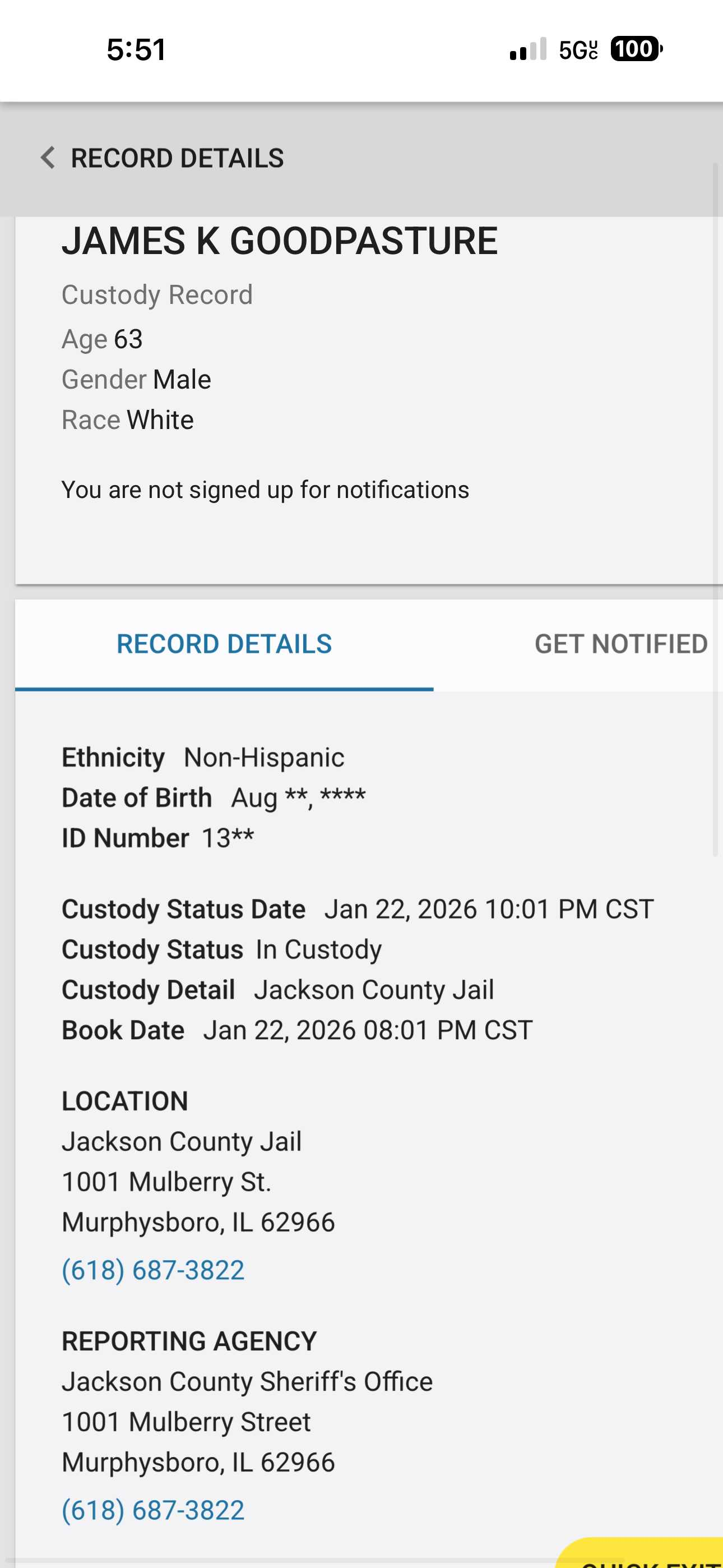
Task: Go back from Record Details
Action: (x=48, y=158)
